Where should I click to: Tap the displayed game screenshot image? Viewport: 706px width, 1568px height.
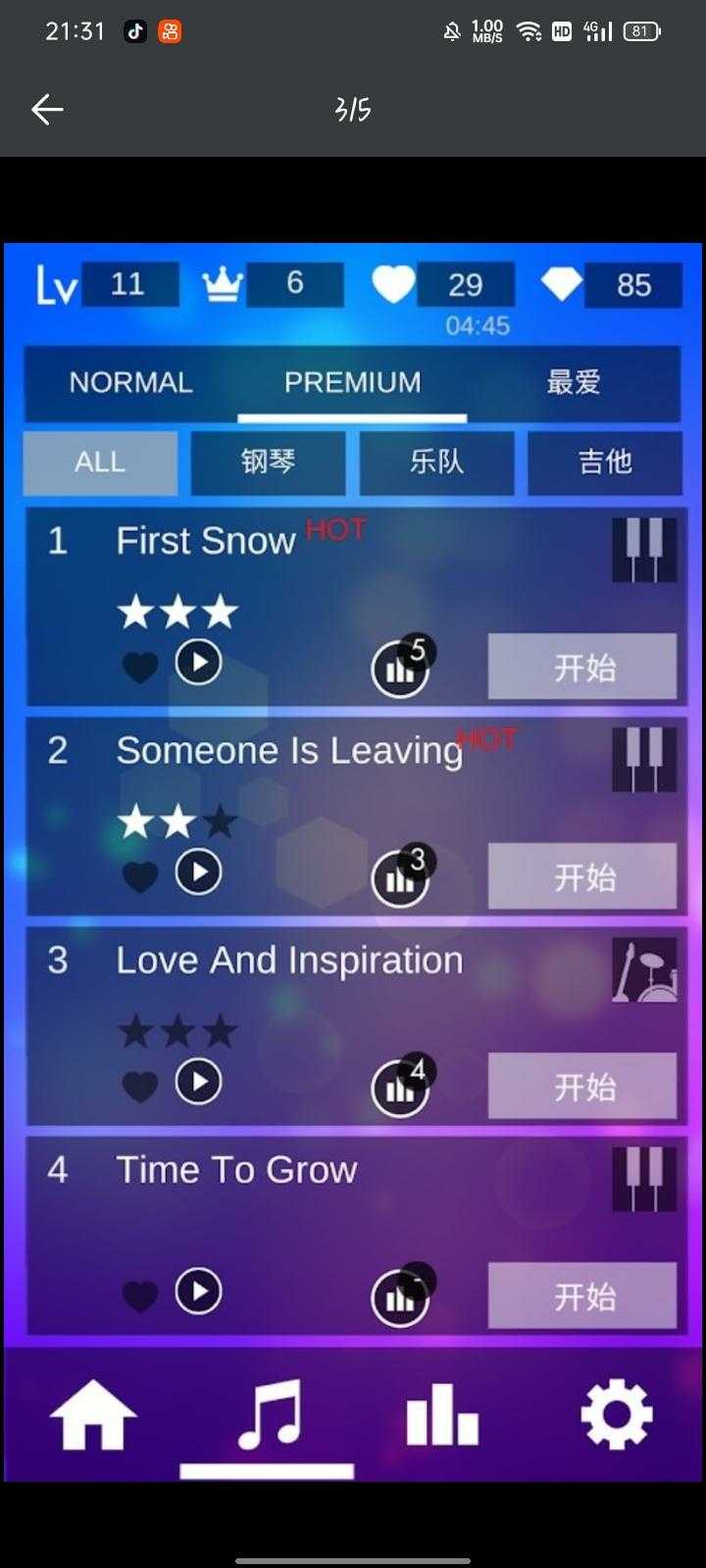(353, 862)
